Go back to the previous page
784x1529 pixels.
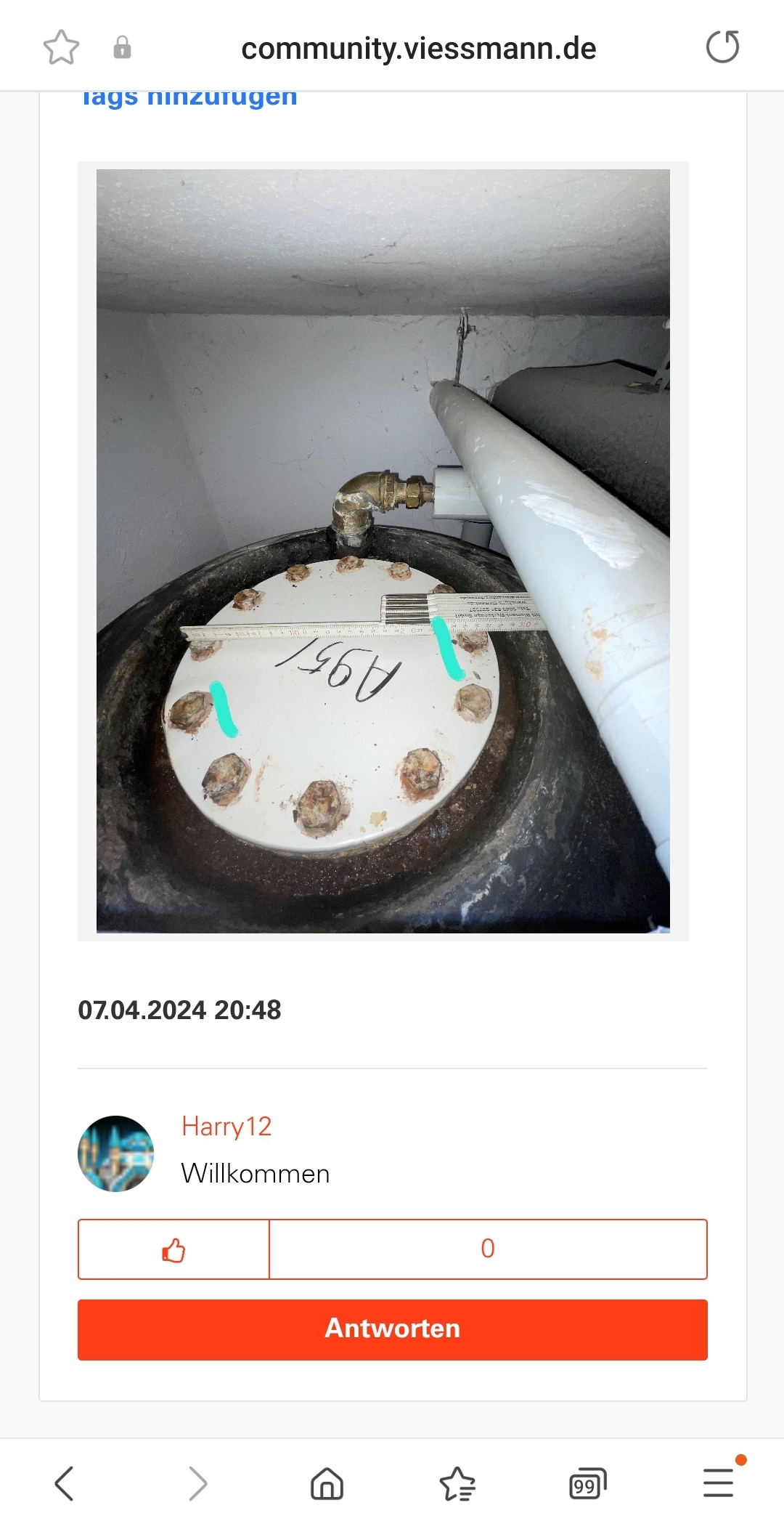click(x=65, y=1483)
